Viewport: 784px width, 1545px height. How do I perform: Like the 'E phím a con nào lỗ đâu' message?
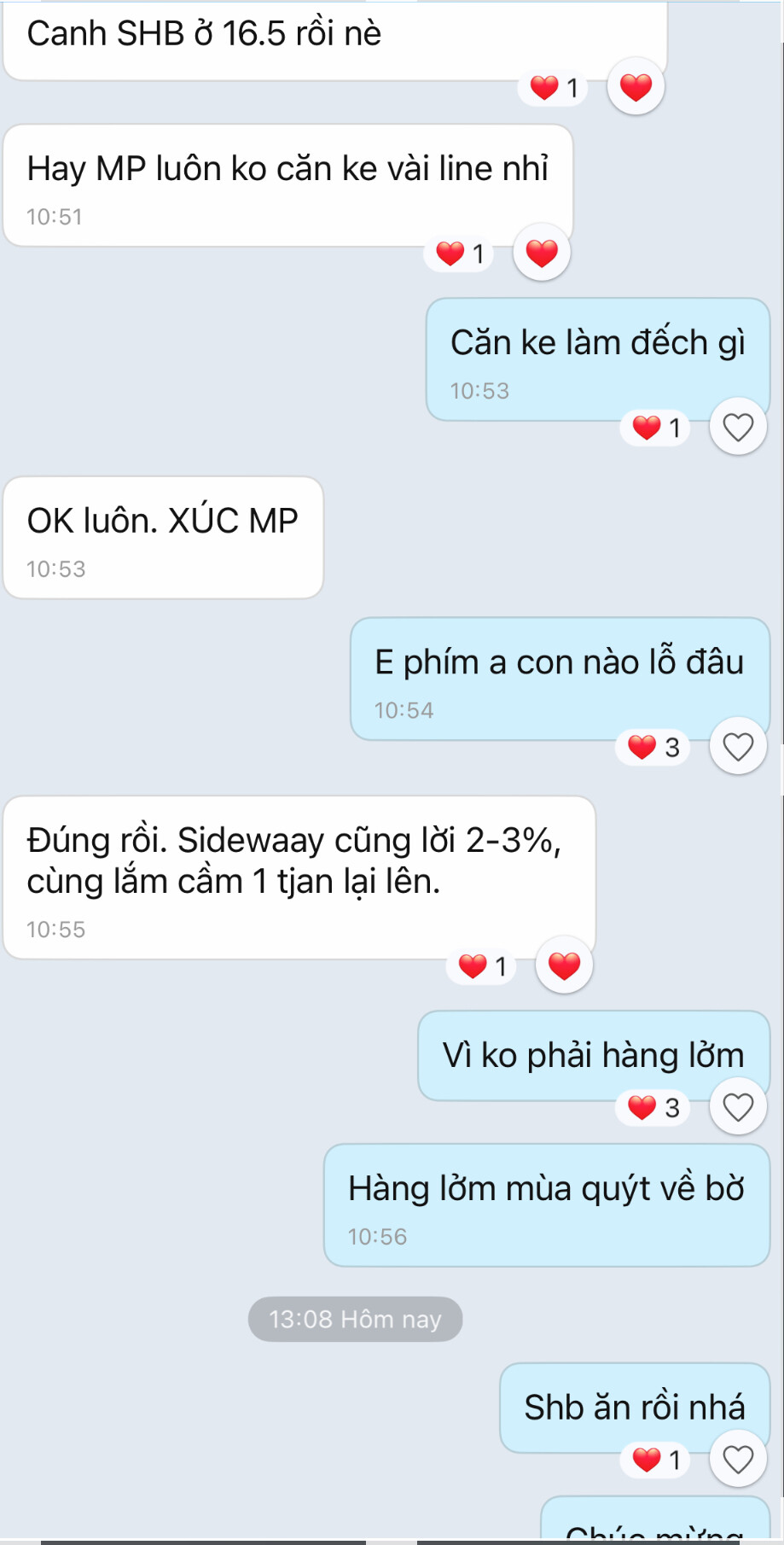click(738, 747)
